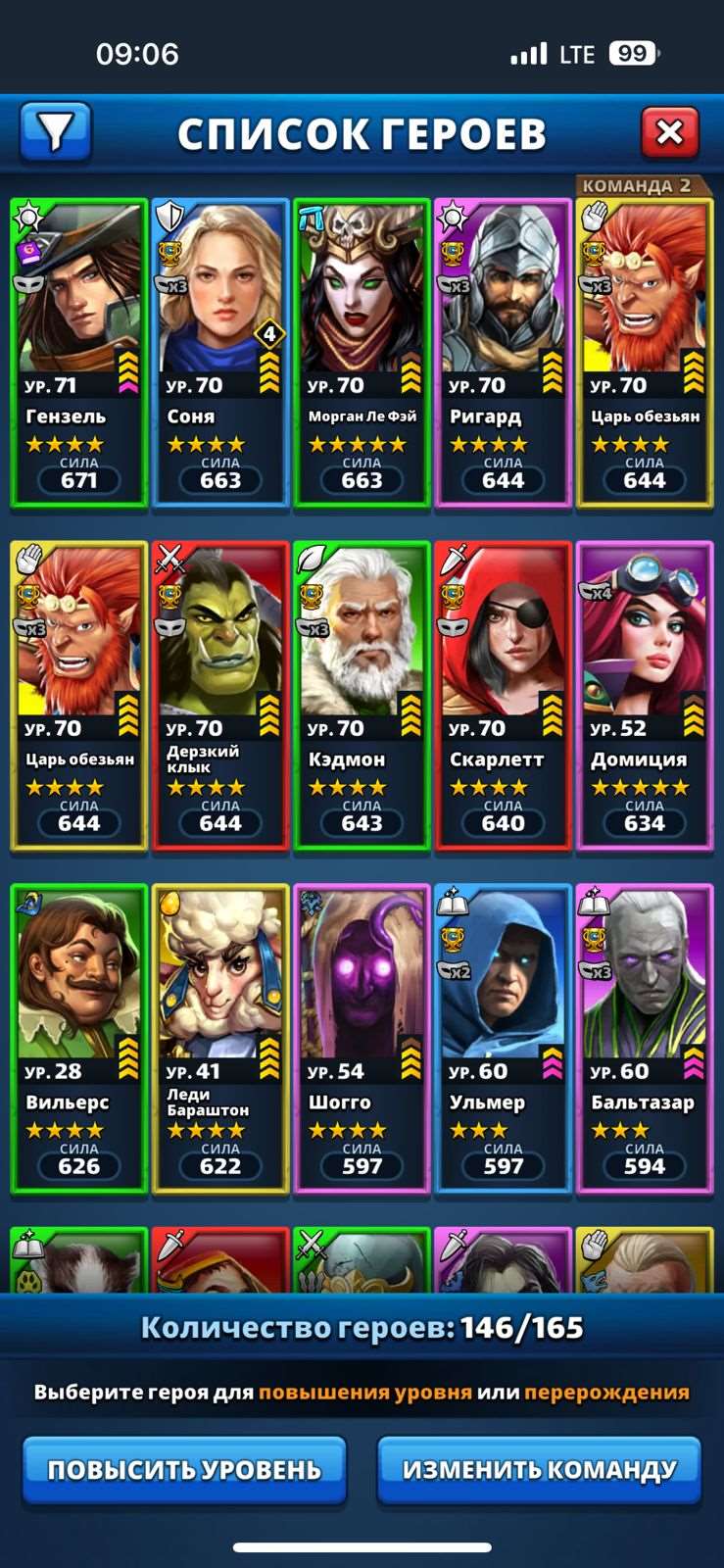Select the Шогго hero card

point(362,1039)
